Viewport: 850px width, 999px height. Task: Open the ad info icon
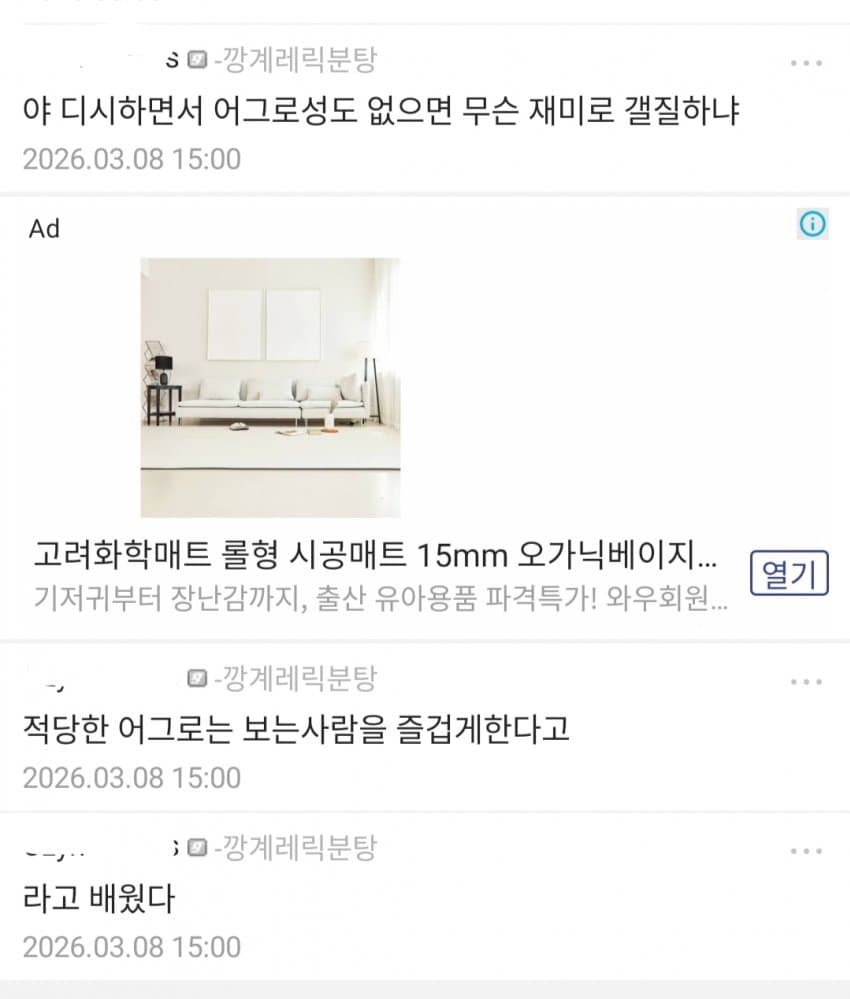tap(812, 225)
